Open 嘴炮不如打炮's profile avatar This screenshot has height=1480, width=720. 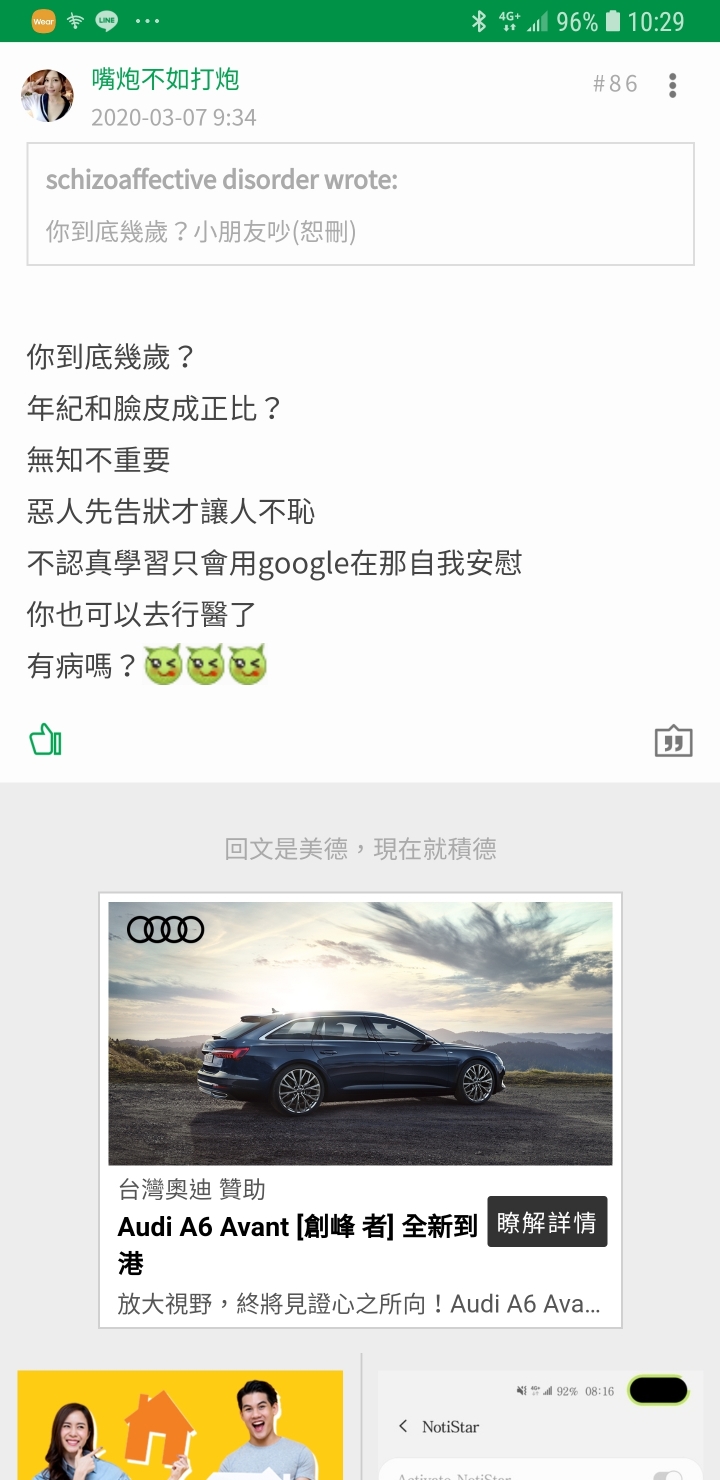click(47, 96)
